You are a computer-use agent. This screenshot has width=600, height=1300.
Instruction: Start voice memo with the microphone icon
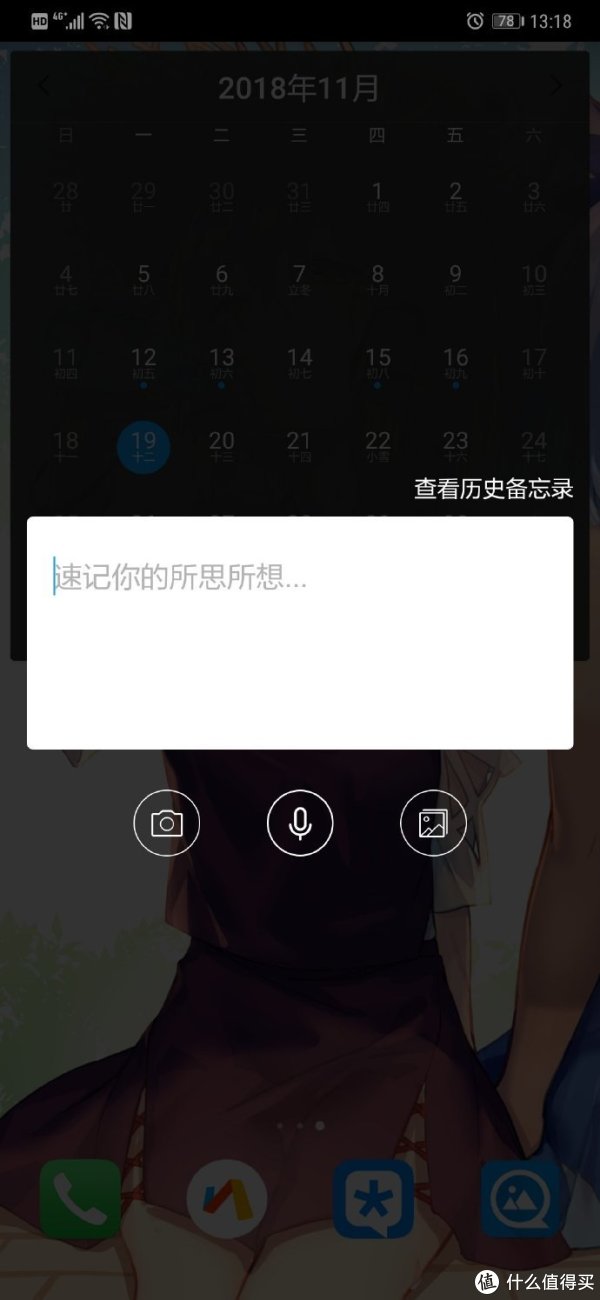(300, 823)
